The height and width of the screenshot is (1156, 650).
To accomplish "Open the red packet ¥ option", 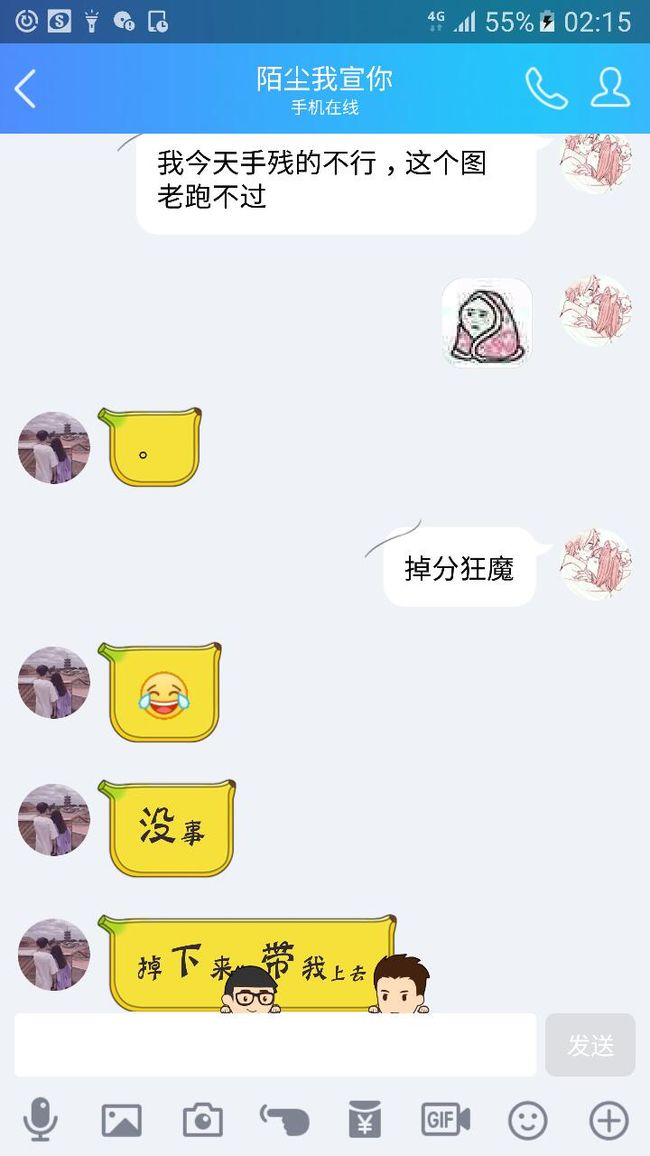I will (x=365, y=1120).
